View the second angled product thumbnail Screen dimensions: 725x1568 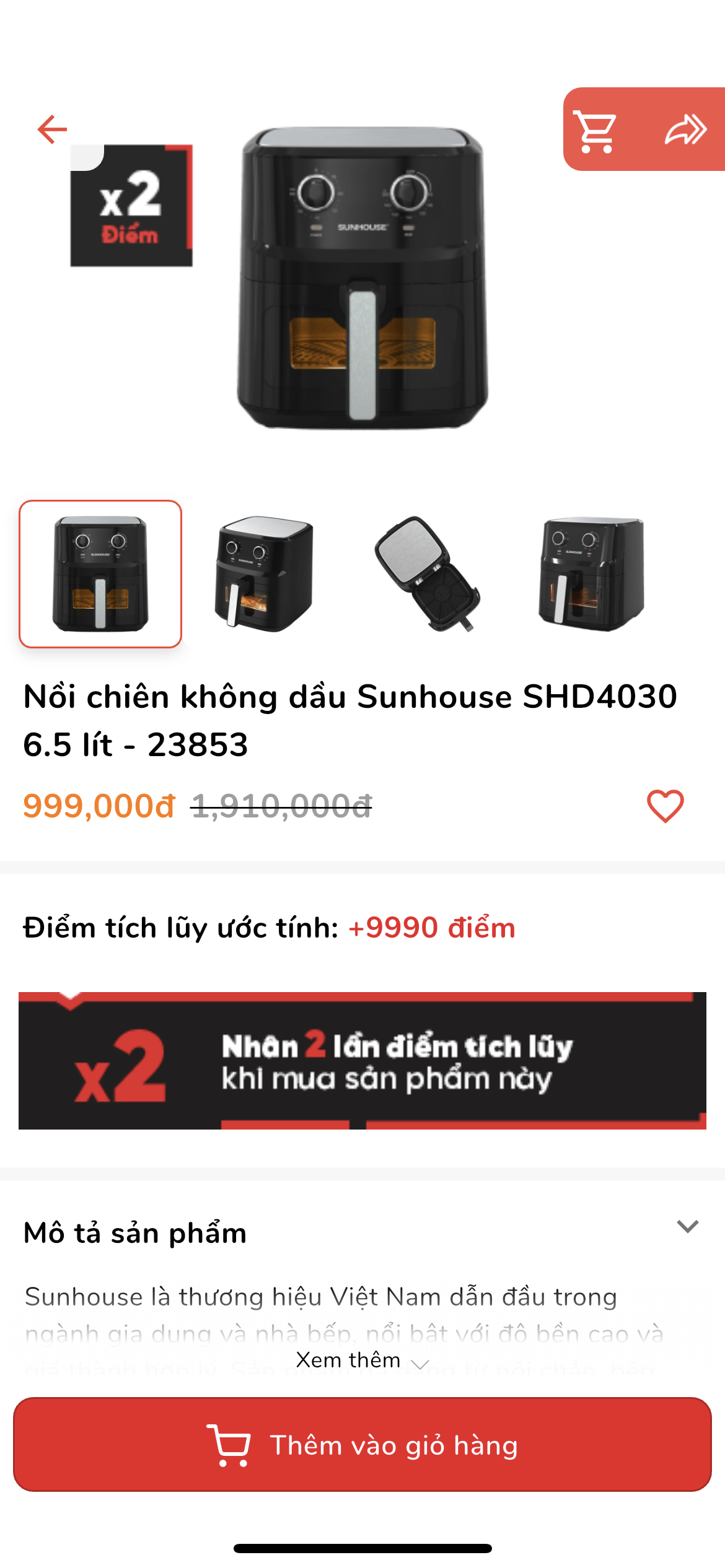[x=264, y=573]
